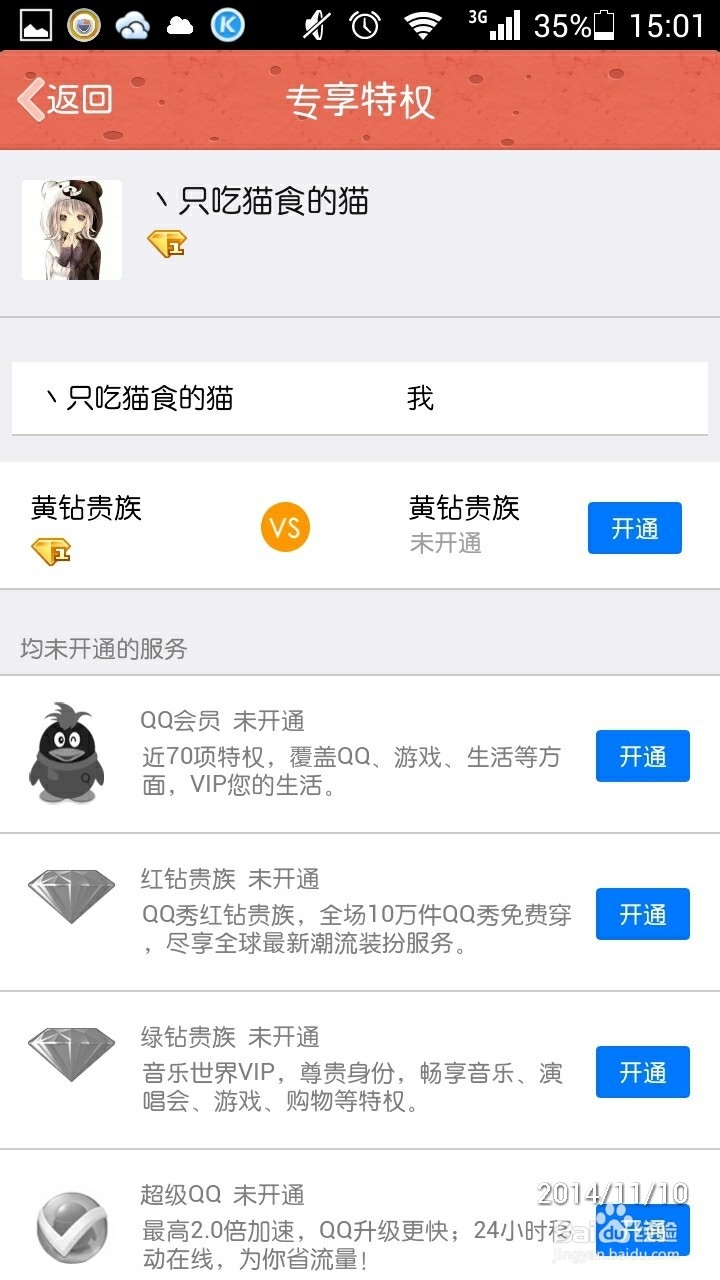
Task: Tap the cloud sync icon in status bar
Action: [x=130, y=24]
